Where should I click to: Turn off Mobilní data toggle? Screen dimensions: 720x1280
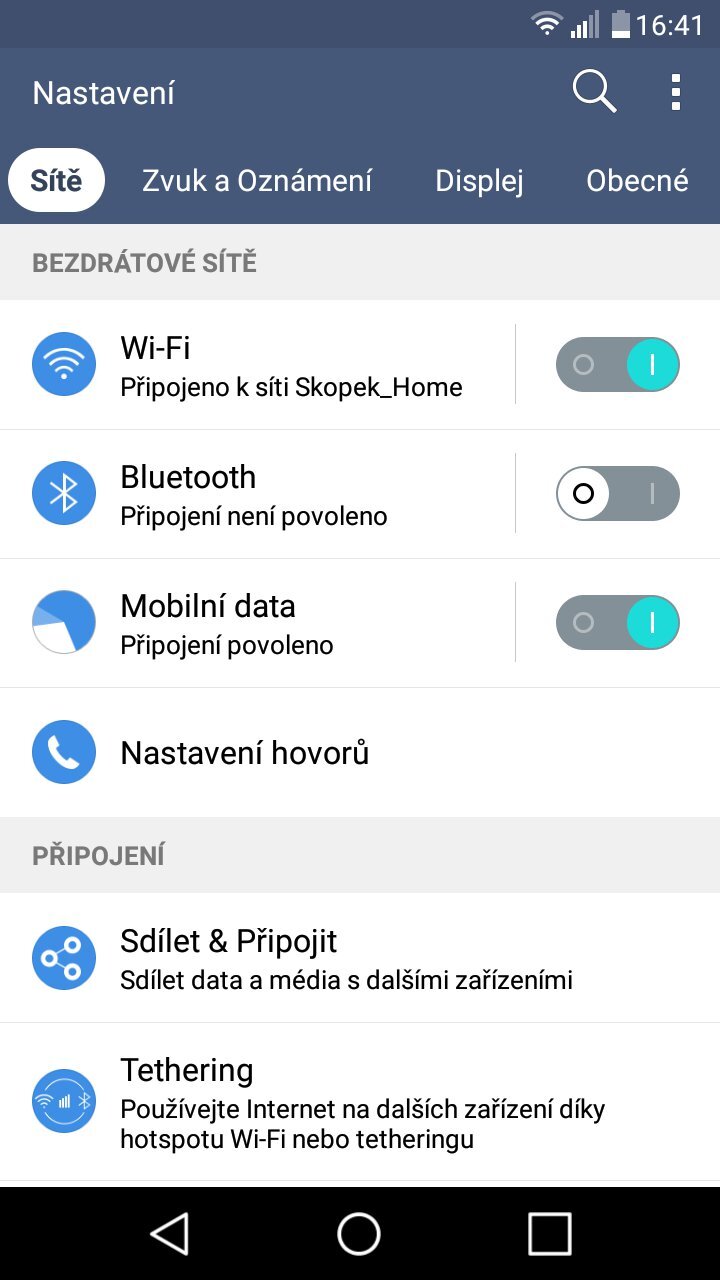pos(617,622)
